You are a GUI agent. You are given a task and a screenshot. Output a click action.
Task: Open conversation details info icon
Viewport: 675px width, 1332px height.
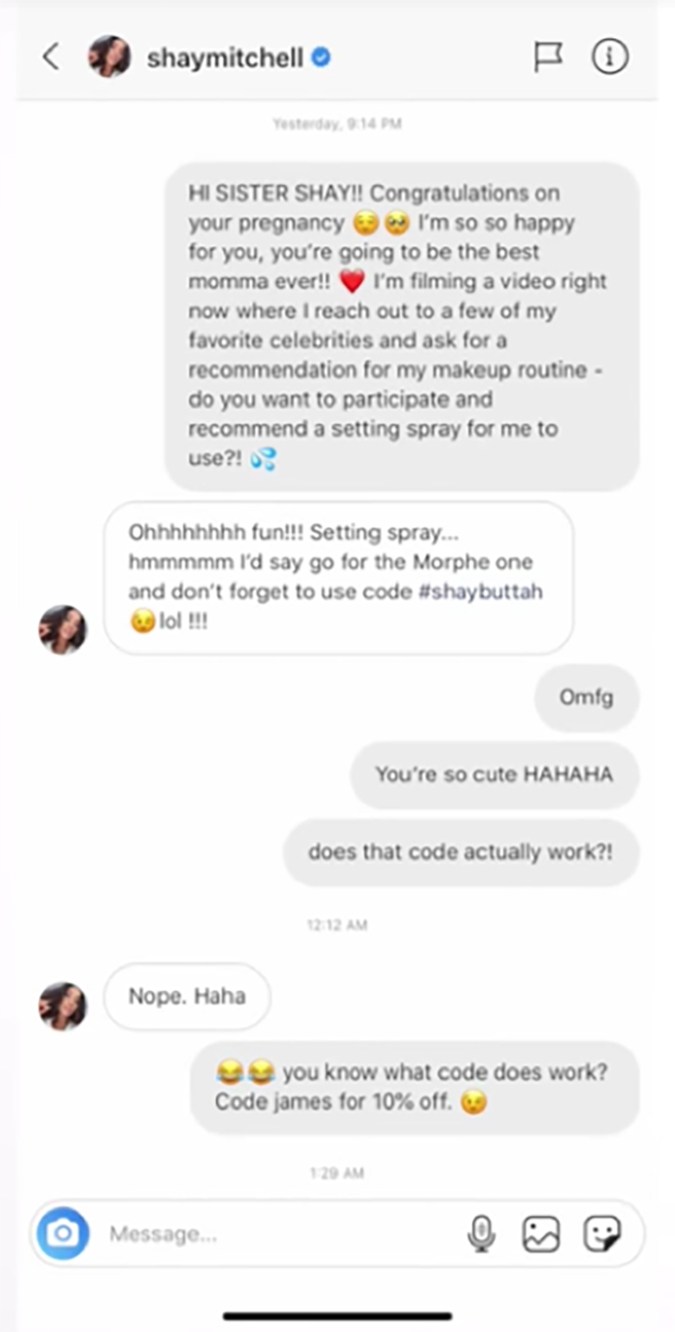(610, 58)
